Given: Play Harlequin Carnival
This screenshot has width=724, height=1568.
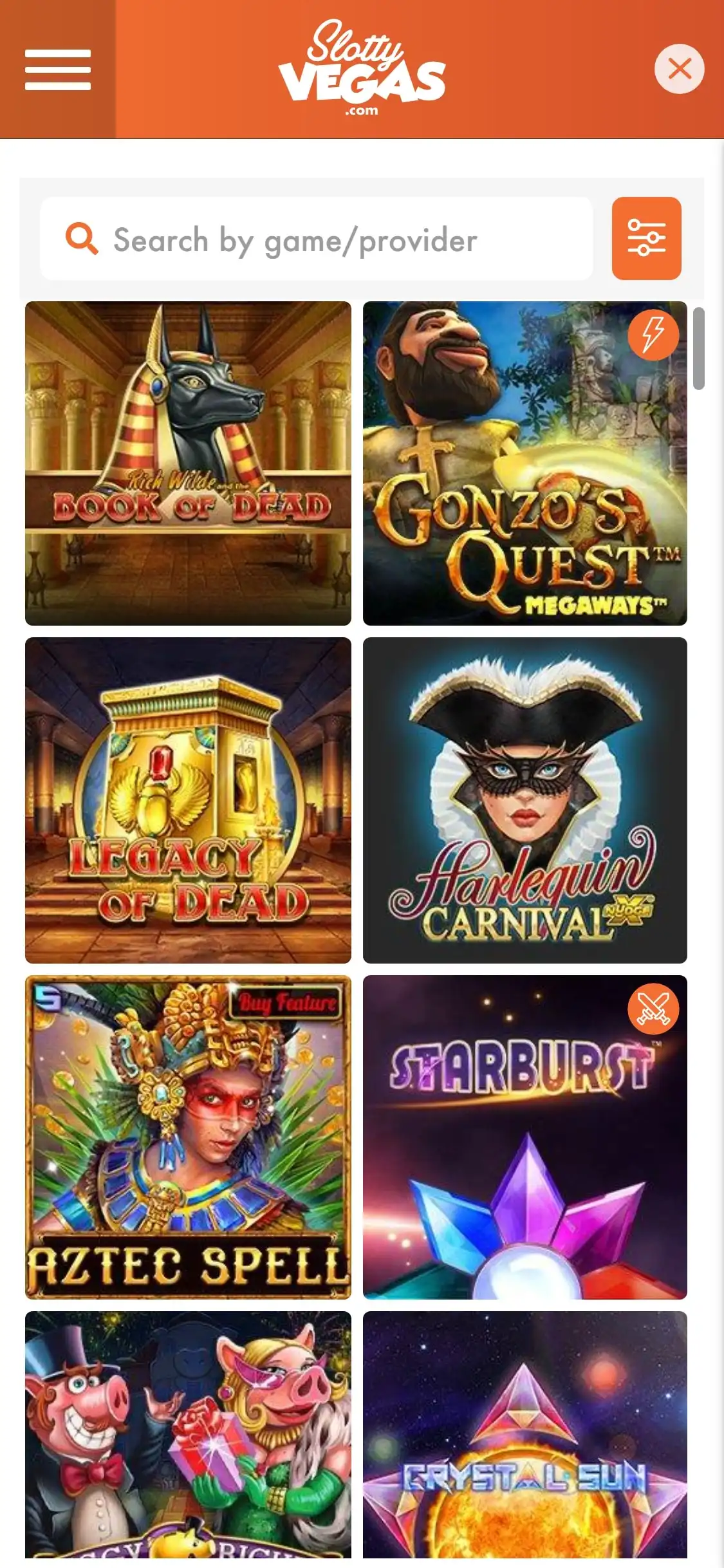Looking at the screenshot, I should click(524, 800).
